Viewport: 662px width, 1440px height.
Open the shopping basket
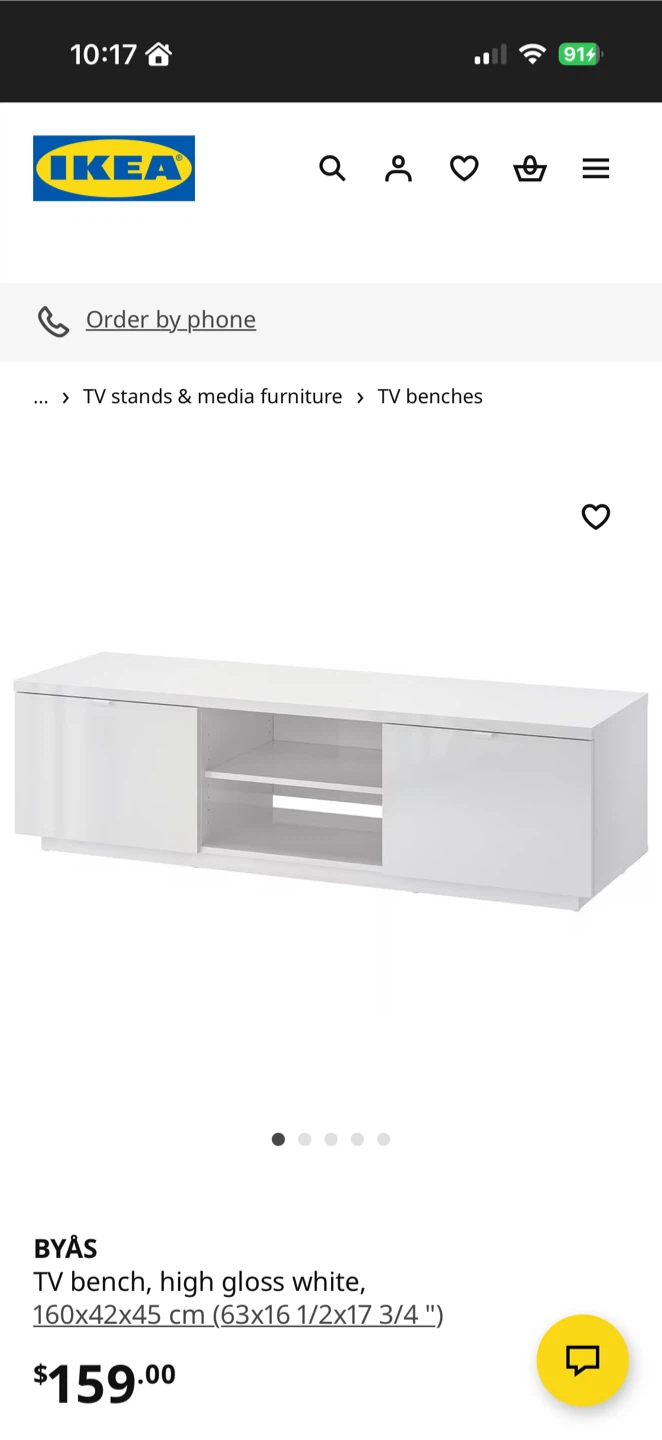point(530,169)
